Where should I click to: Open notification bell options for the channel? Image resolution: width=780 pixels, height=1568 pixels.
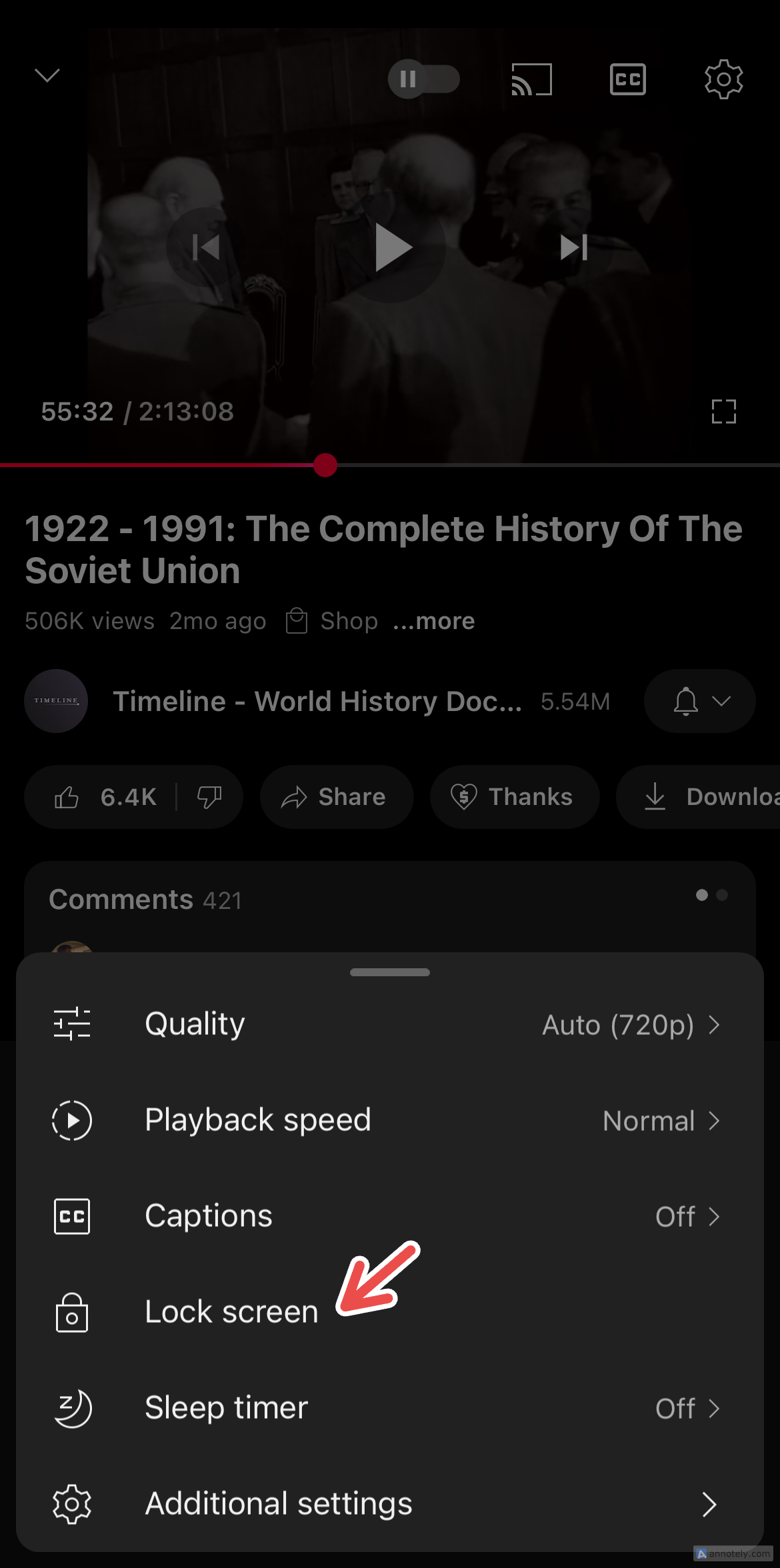click(x=699, y=701)
